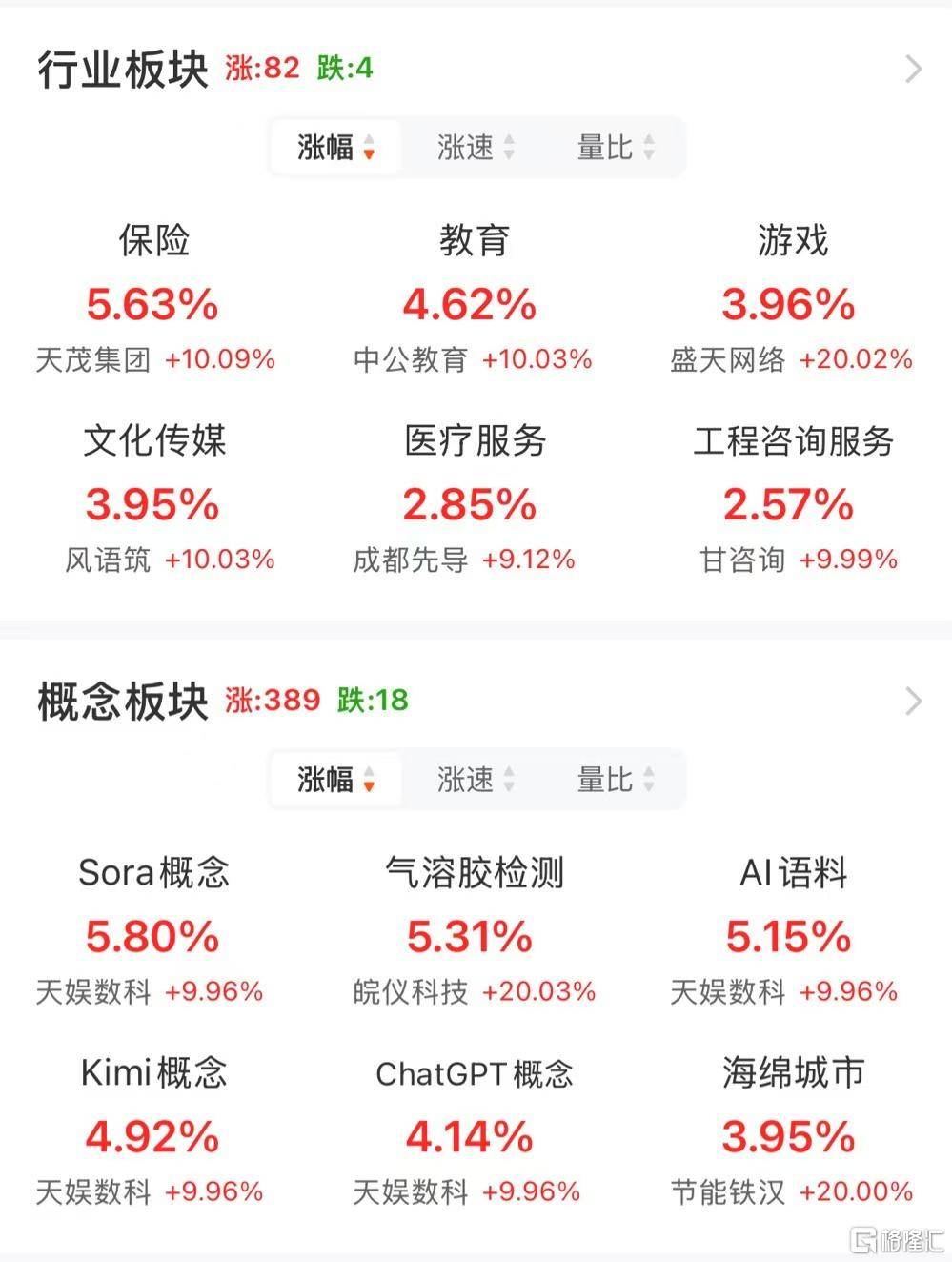The width and height of the screenshot is (952, 1262).
Task: Click the sort arrows beside 量比 in concept section
Action: pos(649,780)
